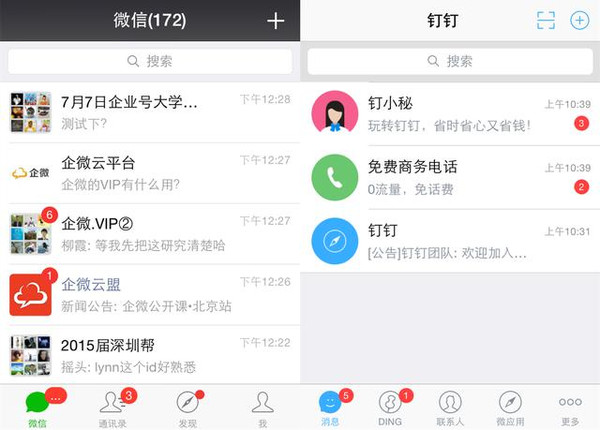Switch to the 通讯录 tab
The width and height of the screenshot is (600, 430).
coord(112,408)
